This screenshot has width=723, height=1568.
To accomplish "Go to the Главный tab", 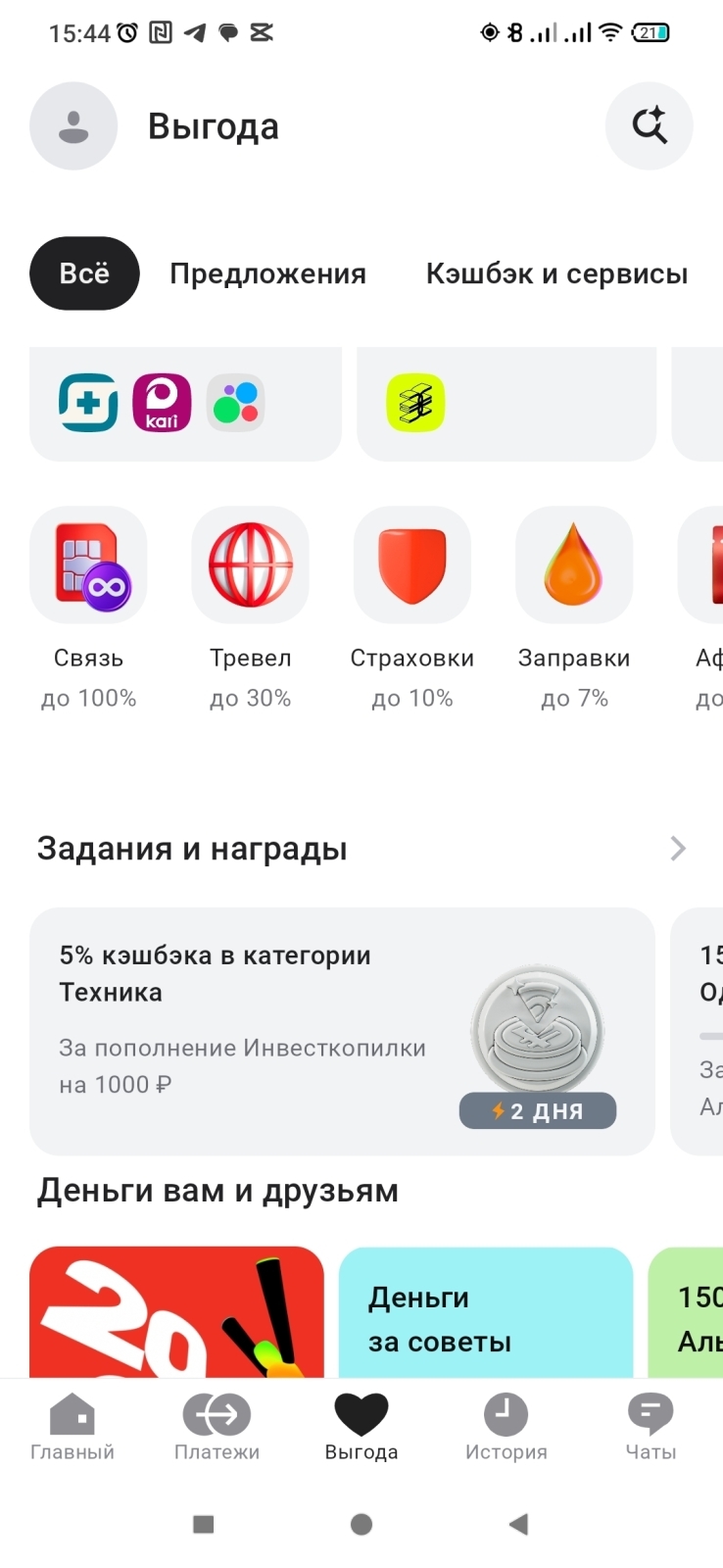I will [72, 1427].
